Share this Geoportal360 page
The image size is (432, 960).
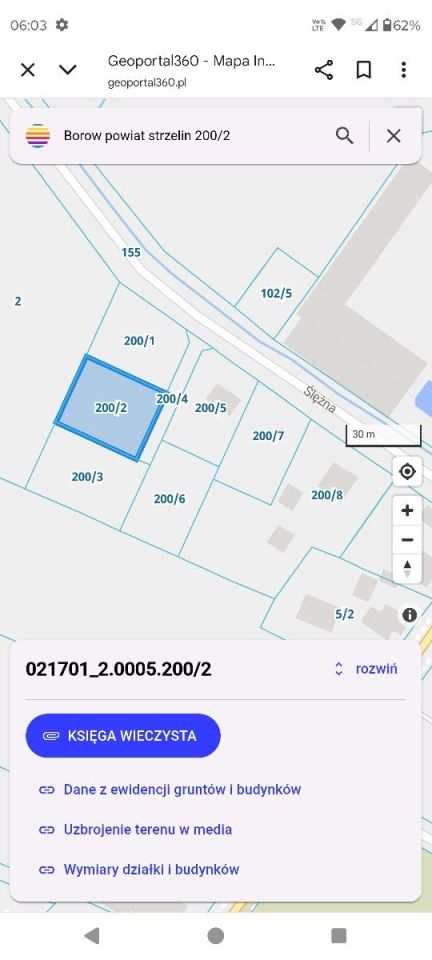(x=324, y=70)
